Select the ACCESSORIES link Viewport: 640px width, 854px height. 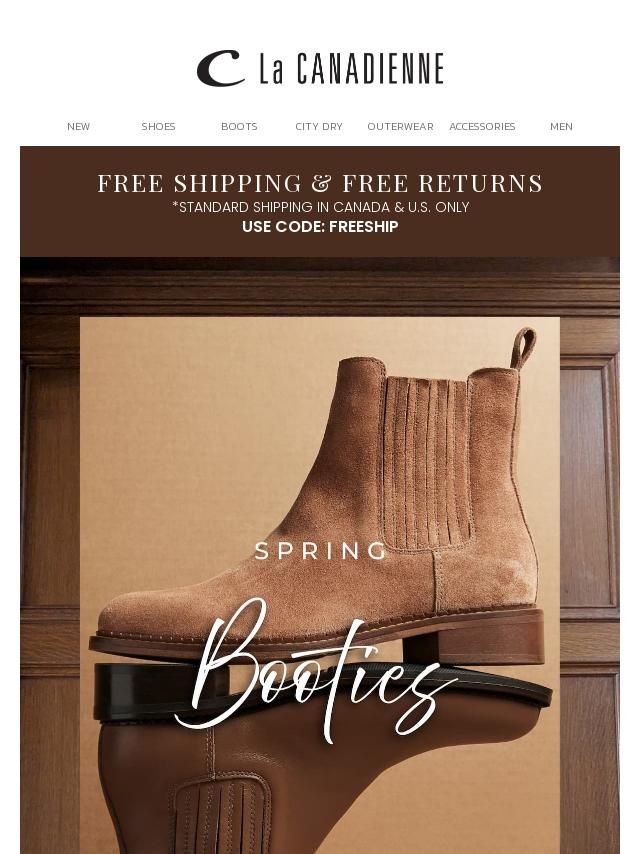point(482,127)
